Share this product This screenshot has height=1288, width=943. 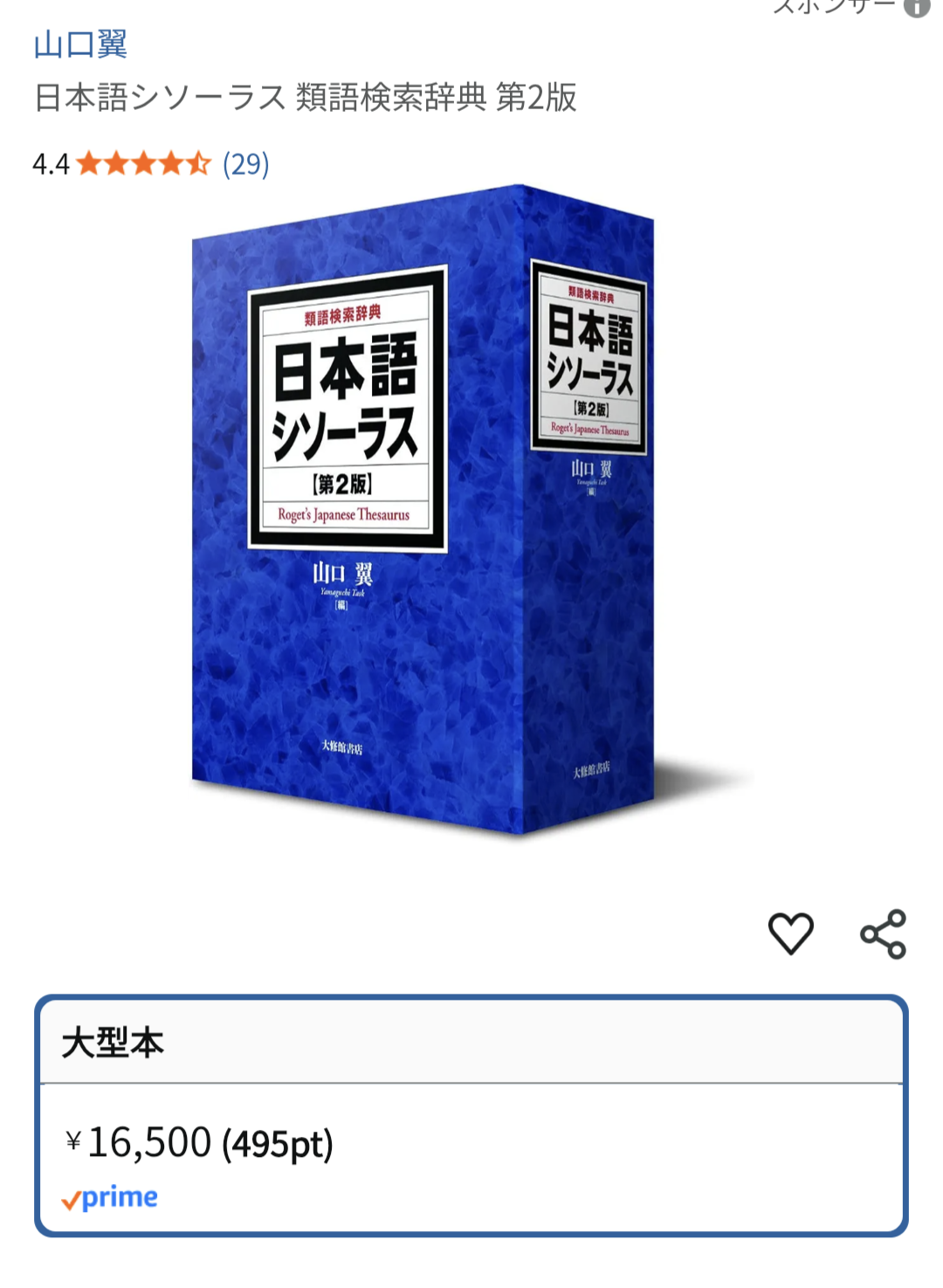883,933
